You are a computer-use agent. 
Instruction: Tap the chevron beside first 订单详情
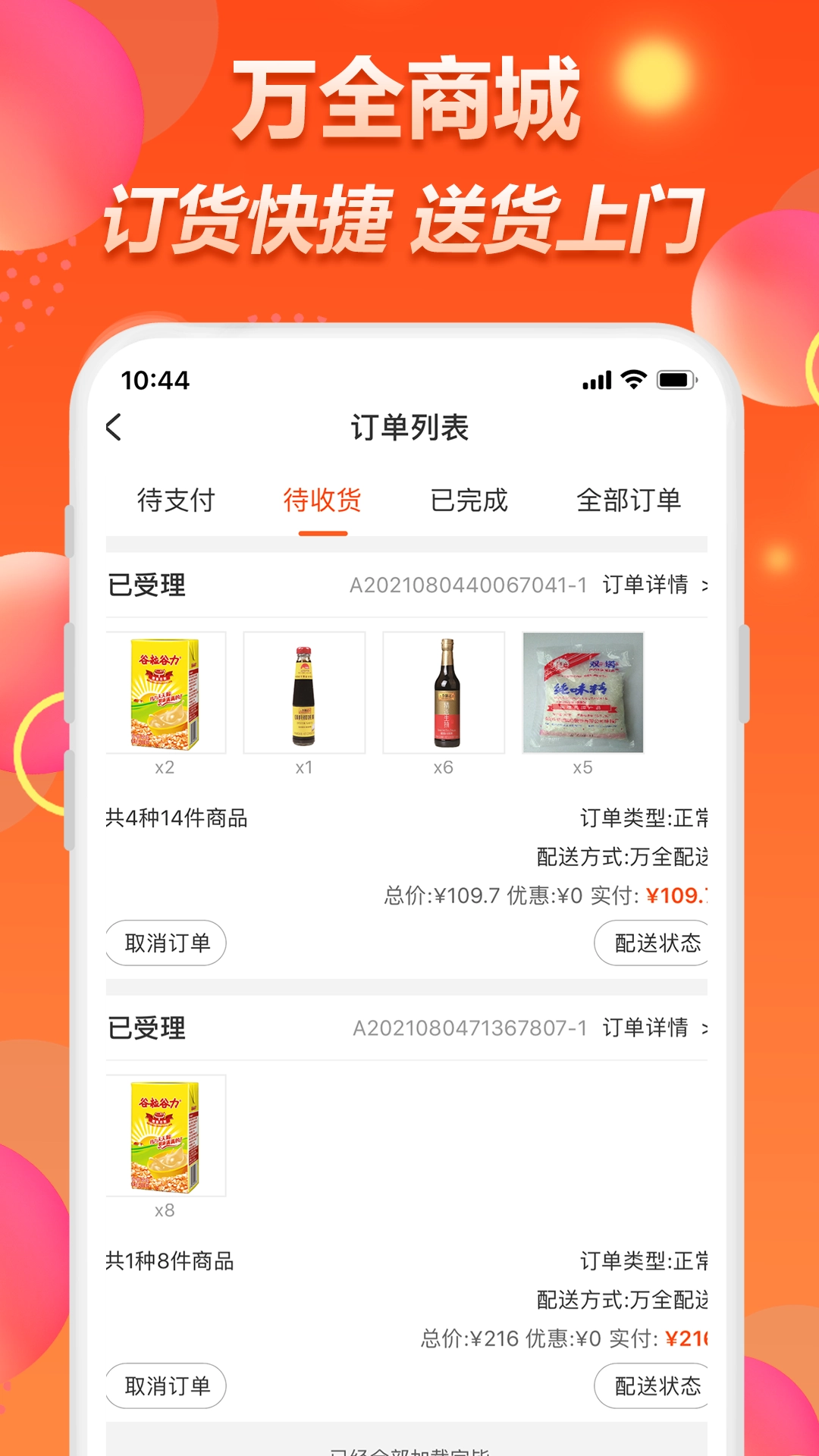pyautogui.click(x=707, y=585)
